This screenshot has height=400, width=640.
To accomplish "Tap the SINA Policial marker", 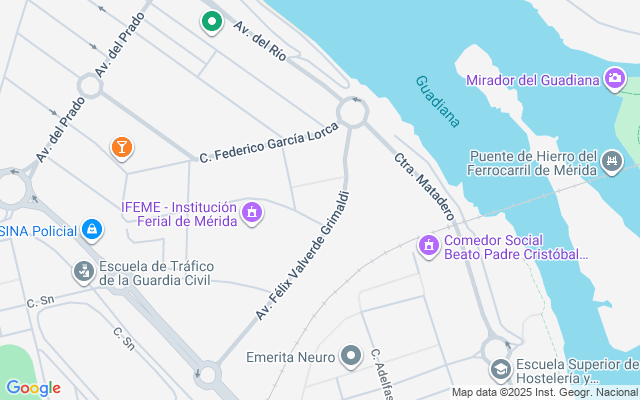I will click(x=91, y=231).
